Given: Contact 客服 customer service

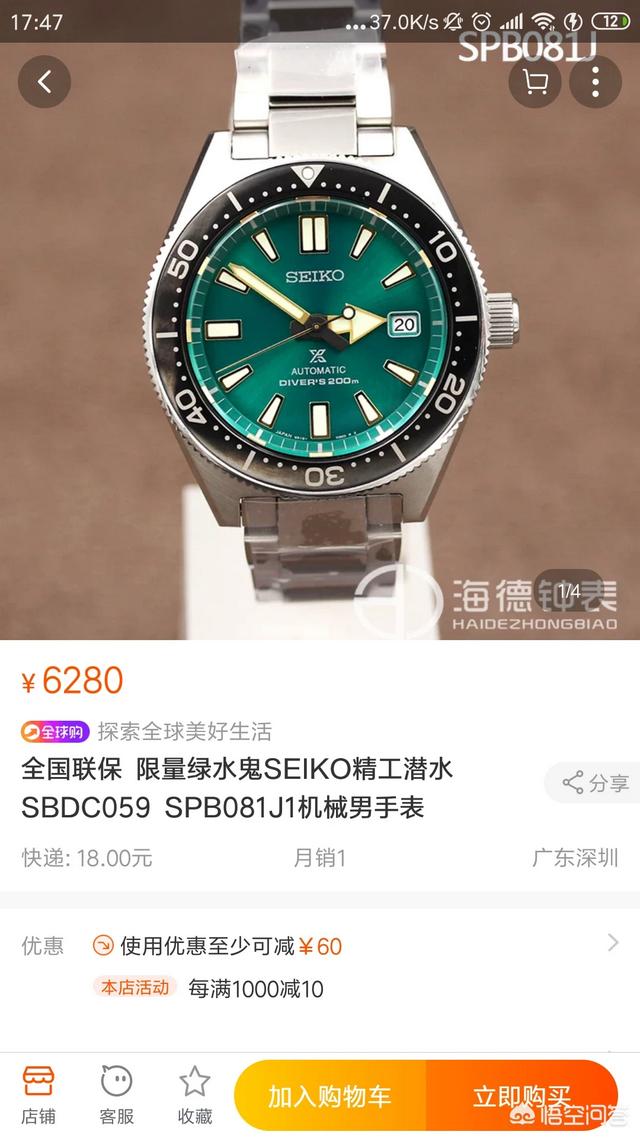Looking at the screenshot, I should click(116, 1093).
